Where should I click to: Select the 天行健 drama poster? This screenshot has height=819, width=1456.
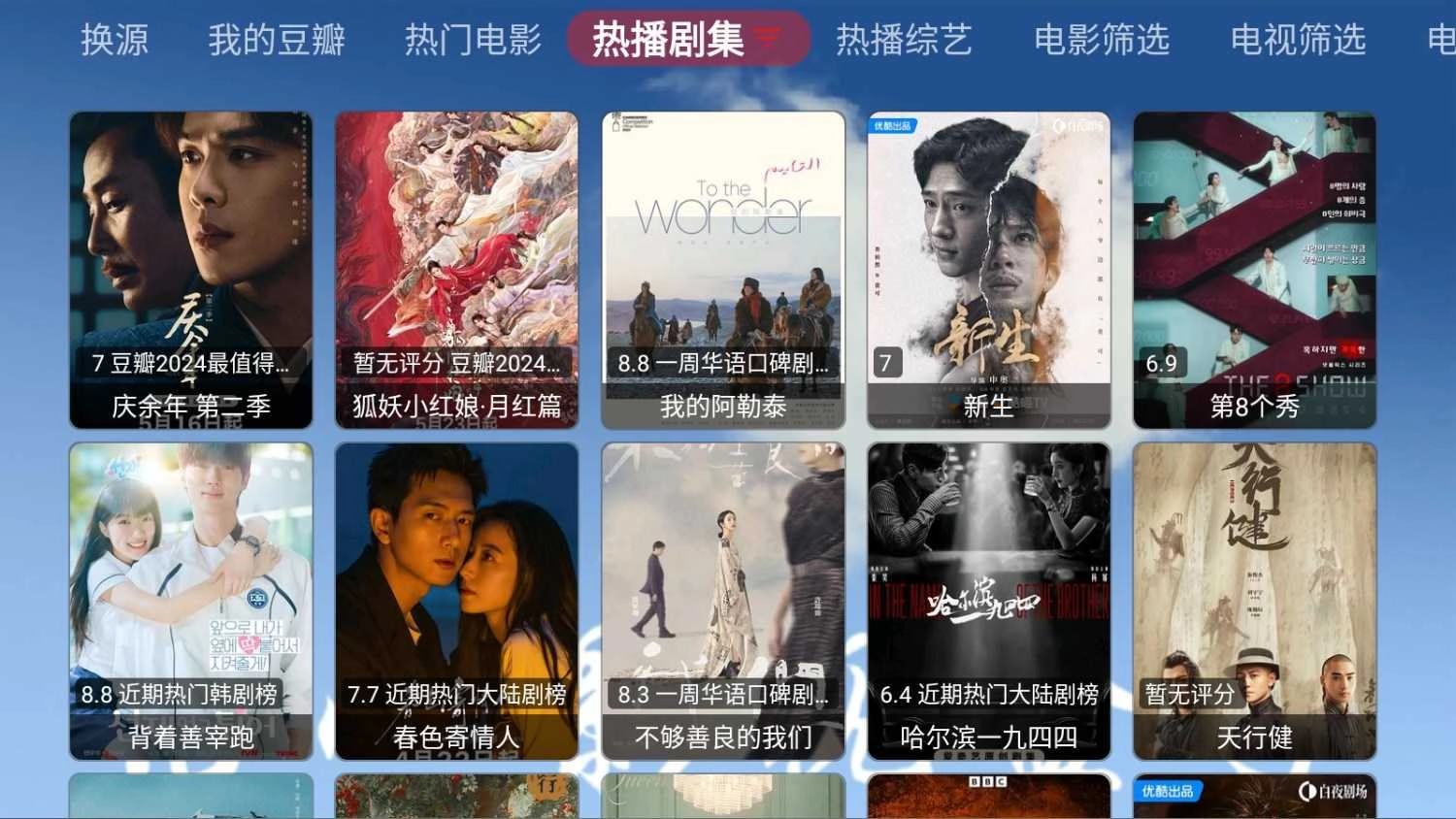[x=1254, y=601]
